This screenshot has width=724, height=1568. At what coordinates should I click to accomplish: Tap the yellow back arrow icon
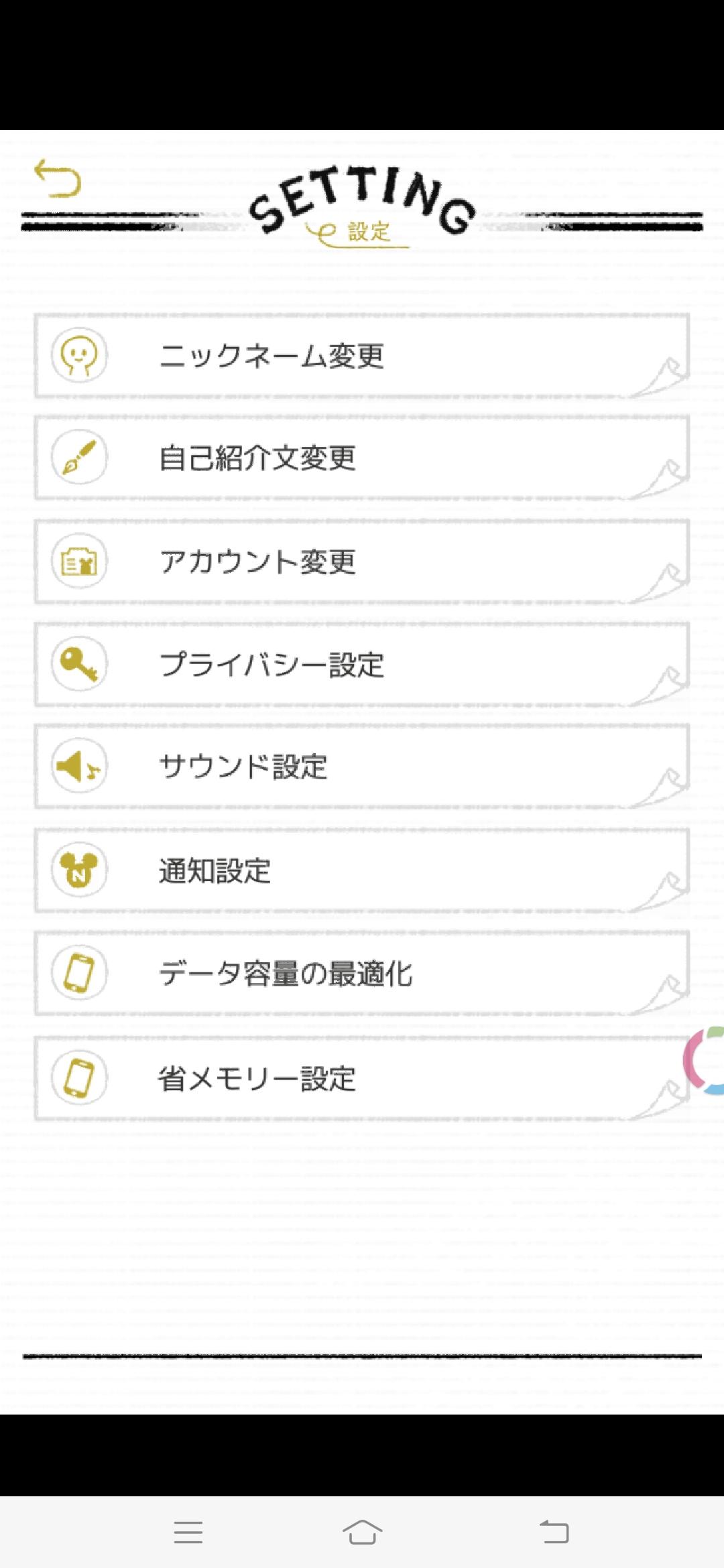[58, 178]
